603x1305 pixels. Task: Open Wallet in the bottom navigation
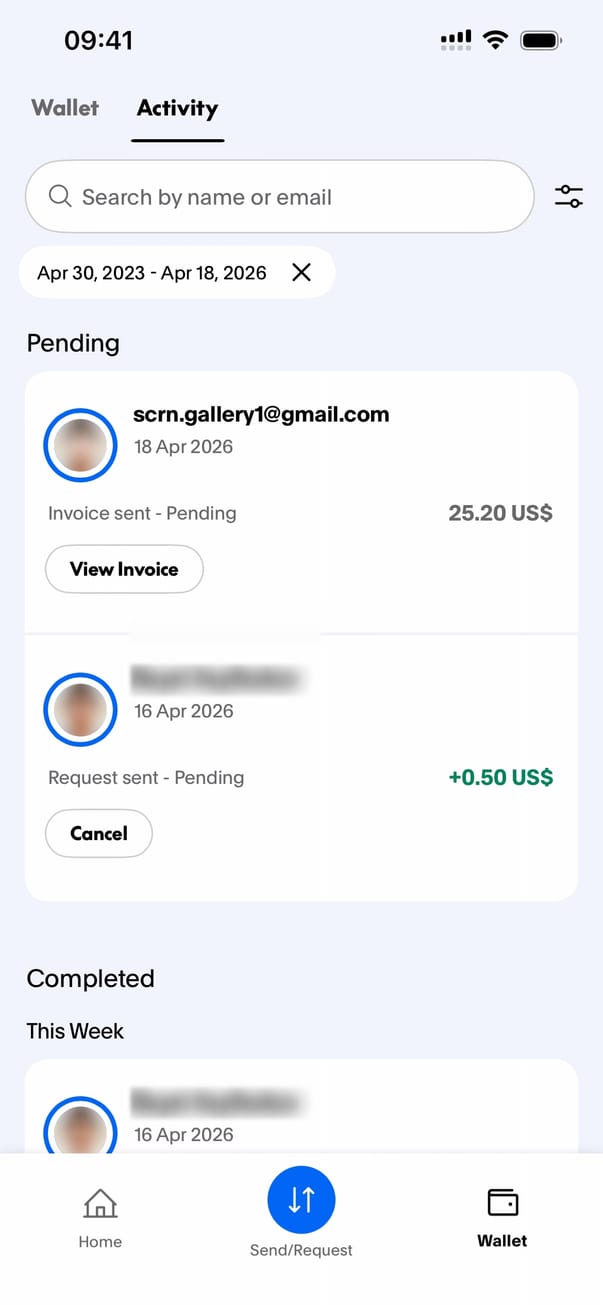click(x=502, y=1216)
